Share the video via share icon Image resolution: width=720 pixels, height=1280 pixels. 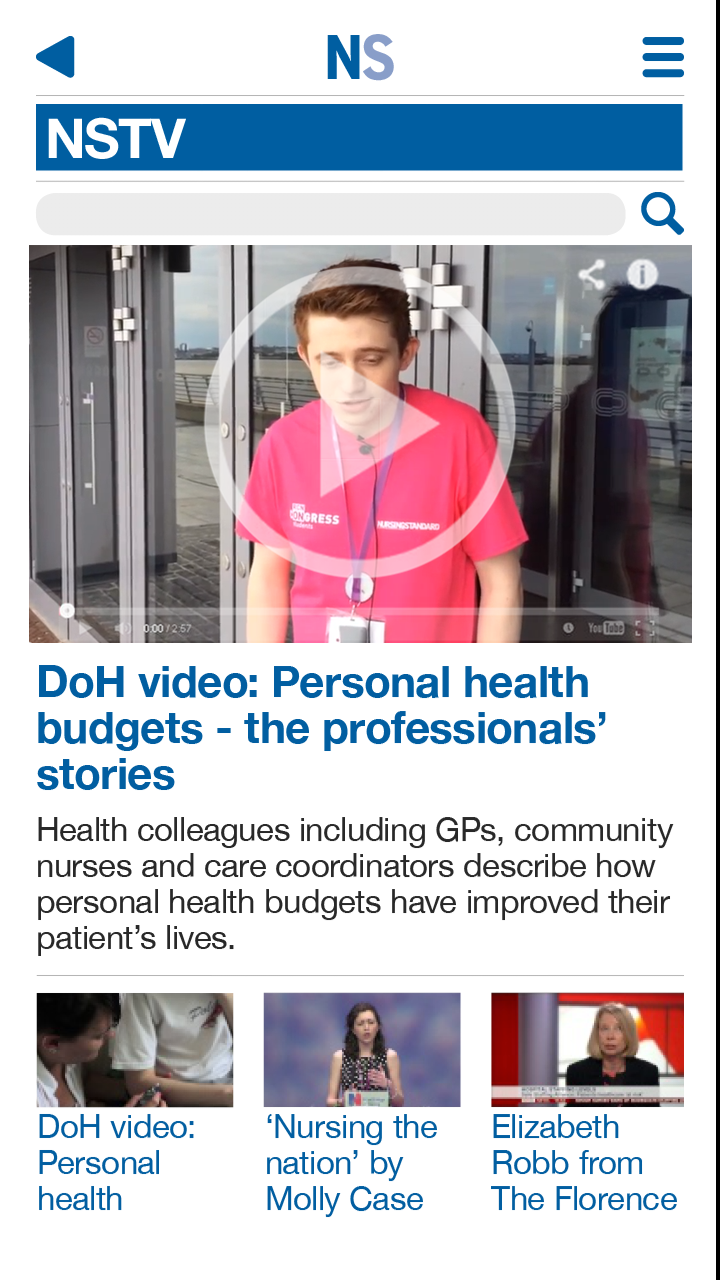click(x=591, y=275)
